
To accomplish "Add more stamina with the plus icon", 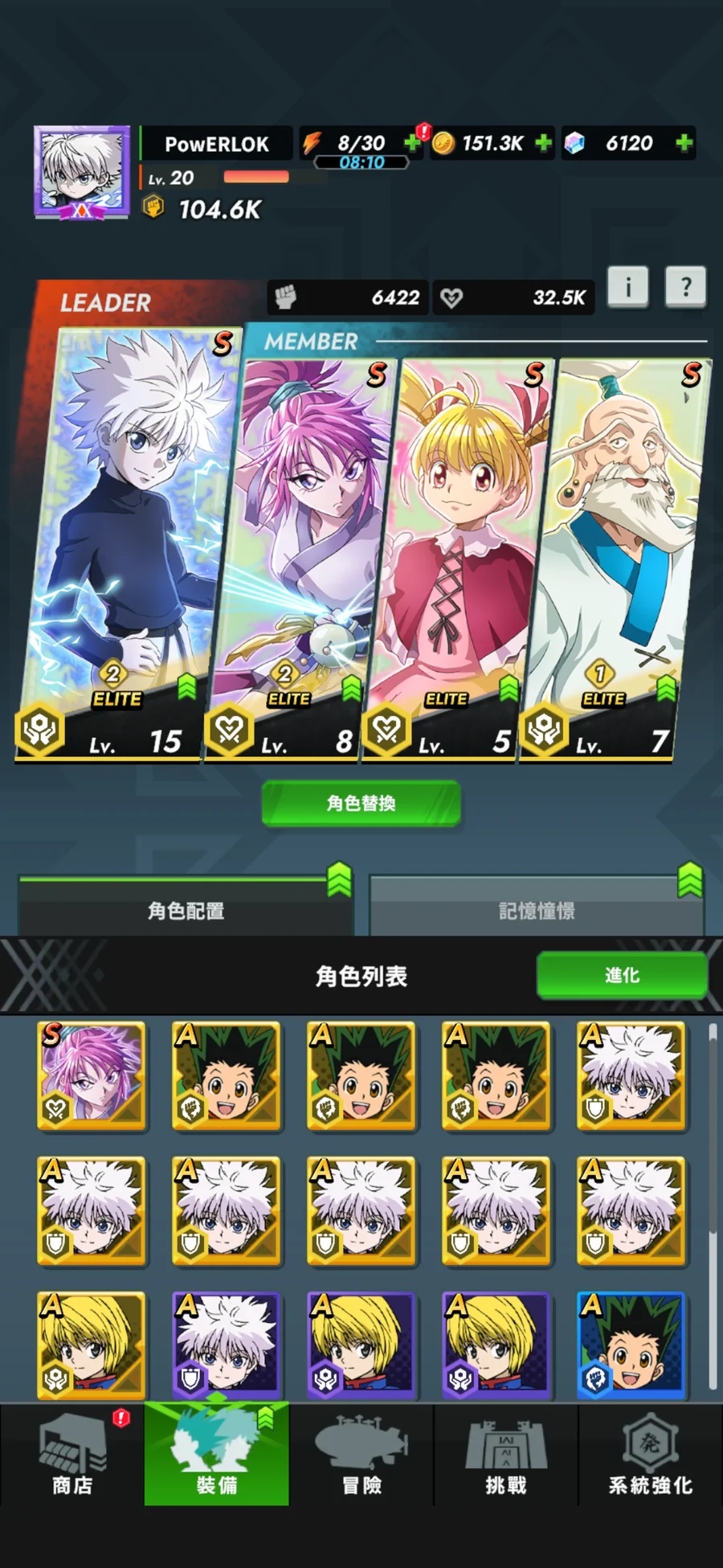I will click(412, 143).
